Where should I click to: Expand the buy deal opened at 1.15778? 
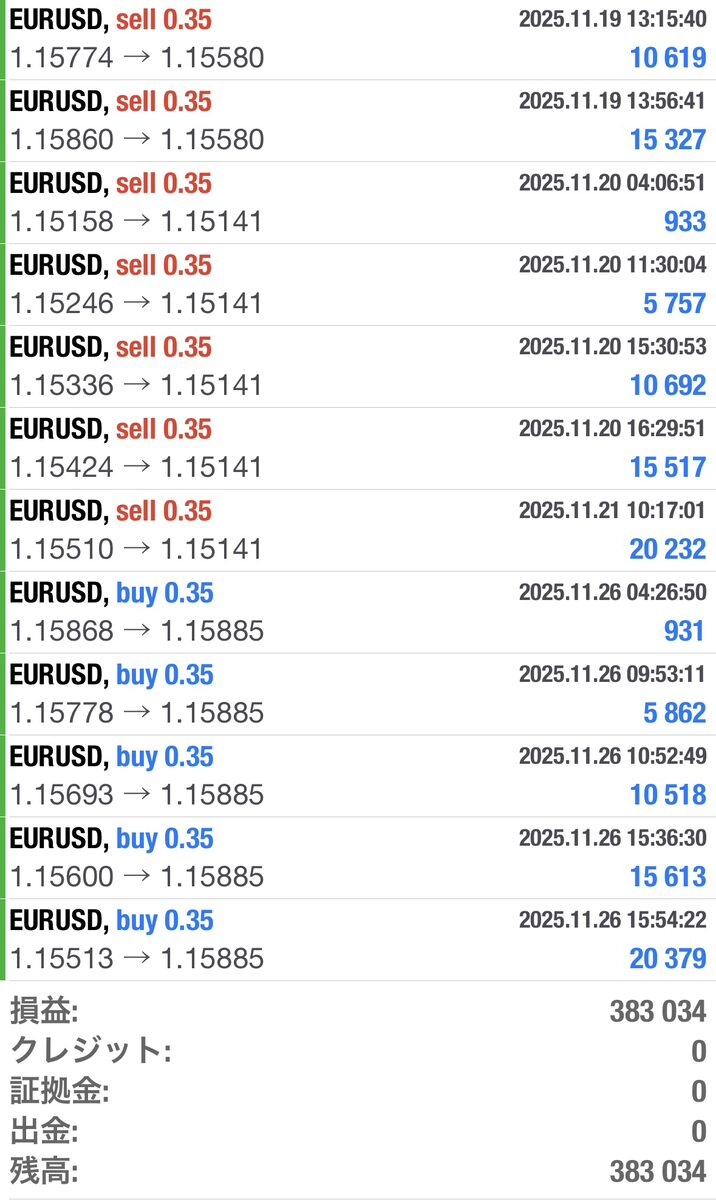point(358,695)
